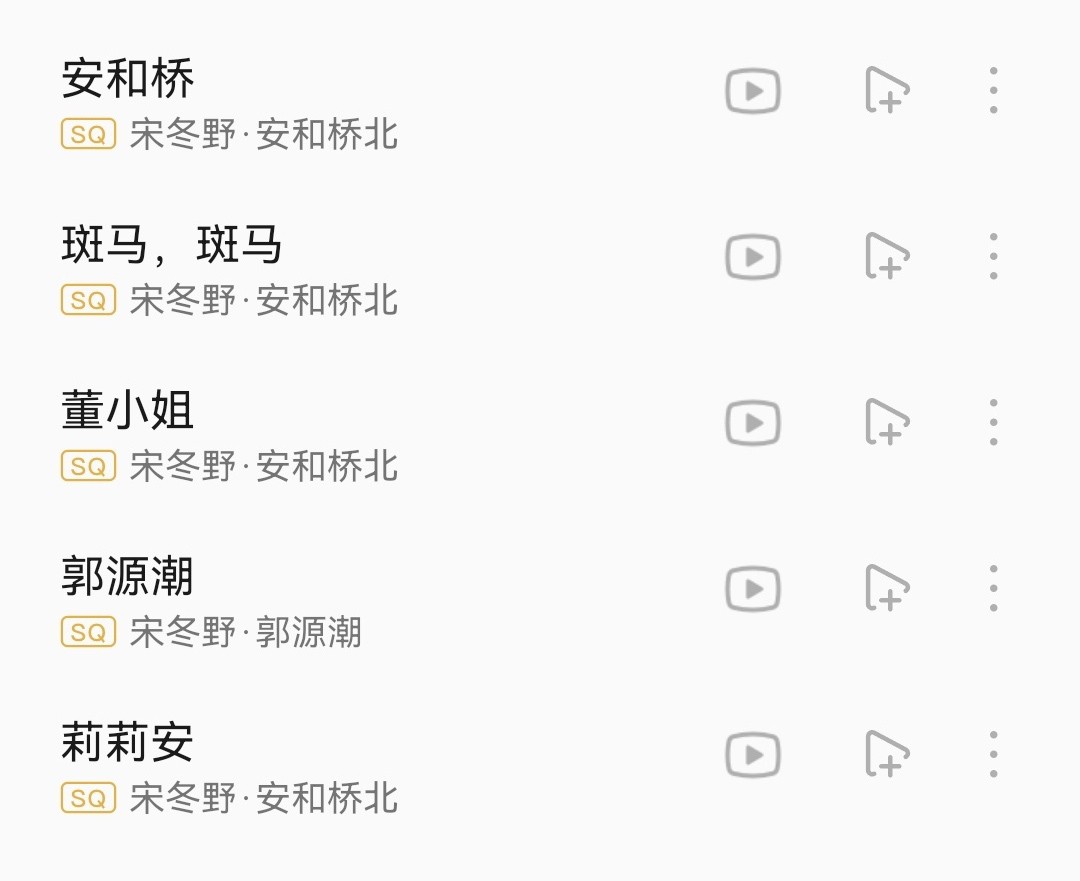Watch the MV for 莉莉安
The width and height of the screenshot is (1080, 881).
(x=752, y=756)
